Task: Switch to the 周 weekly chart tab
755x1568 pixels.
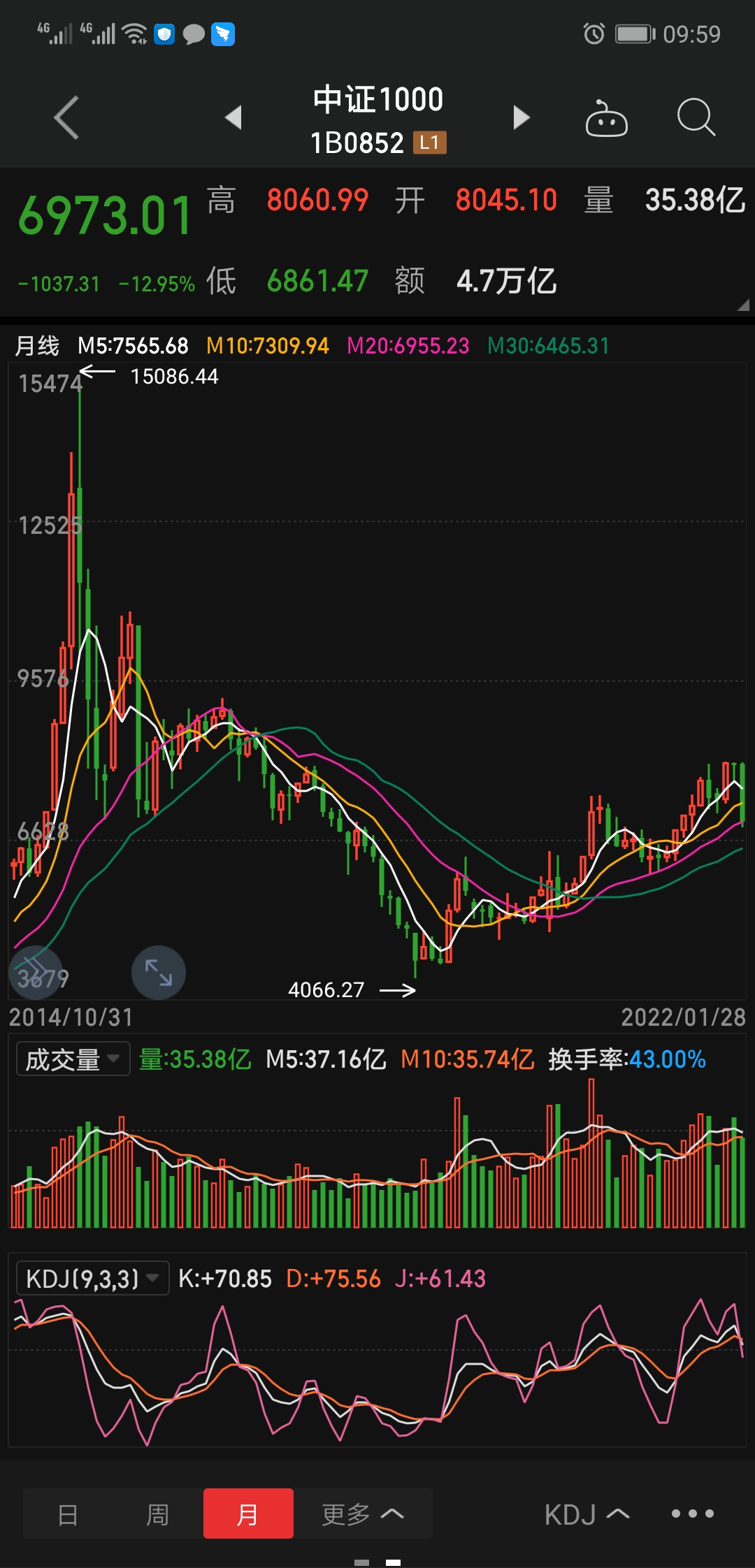Action: (157, 1514)
